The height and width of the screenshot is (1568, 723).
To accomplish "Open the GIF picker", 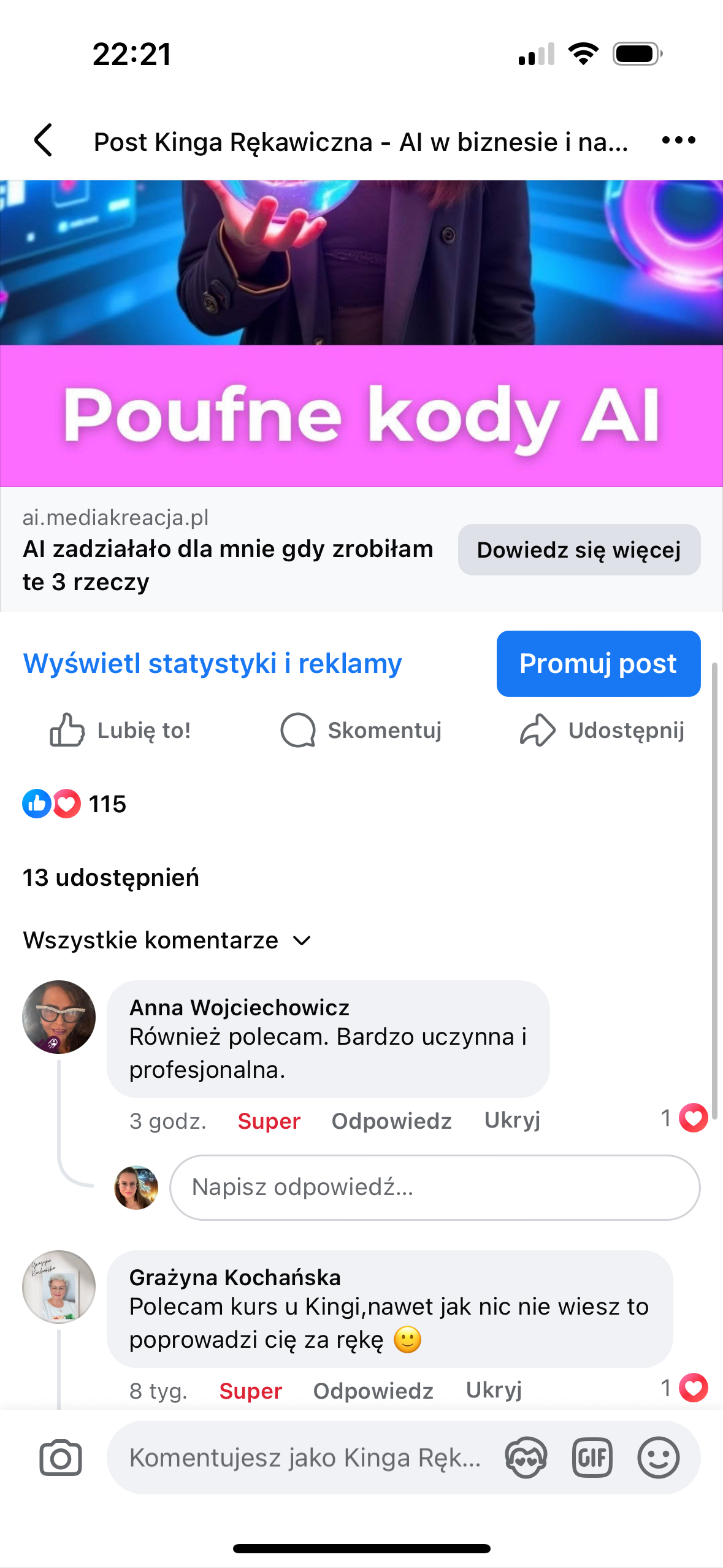I will (592, 1458).
